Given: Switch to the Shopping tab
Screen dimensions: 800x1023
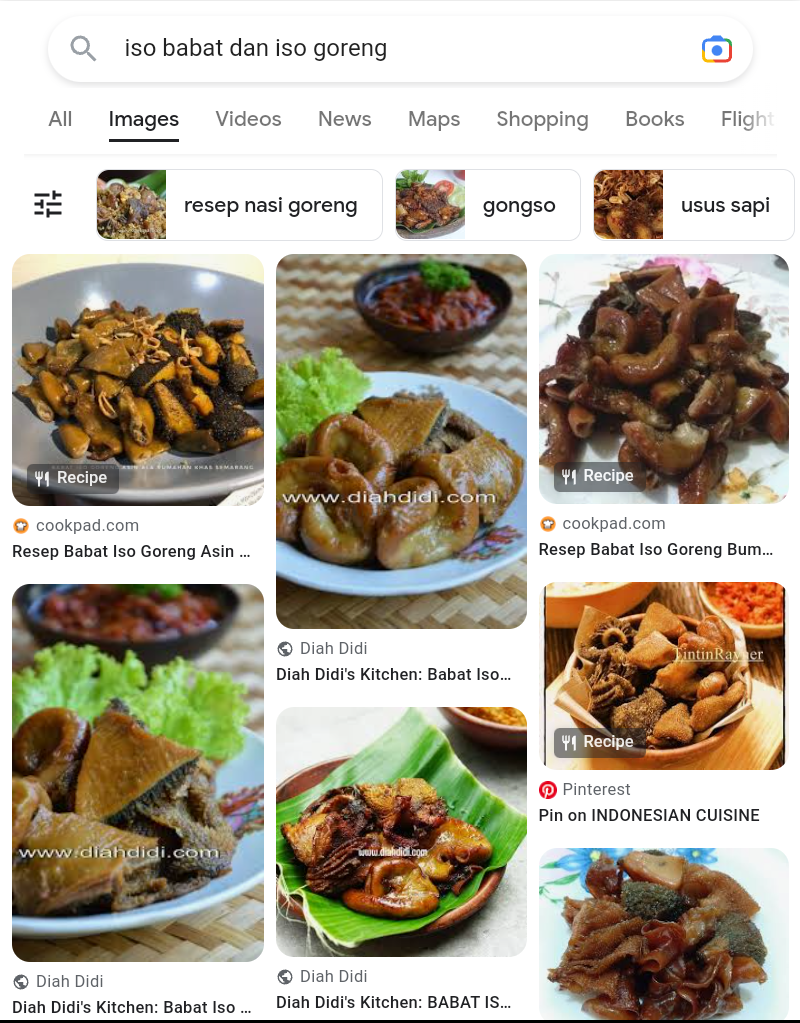Looking at the screenshot, I should pos(542,119).
